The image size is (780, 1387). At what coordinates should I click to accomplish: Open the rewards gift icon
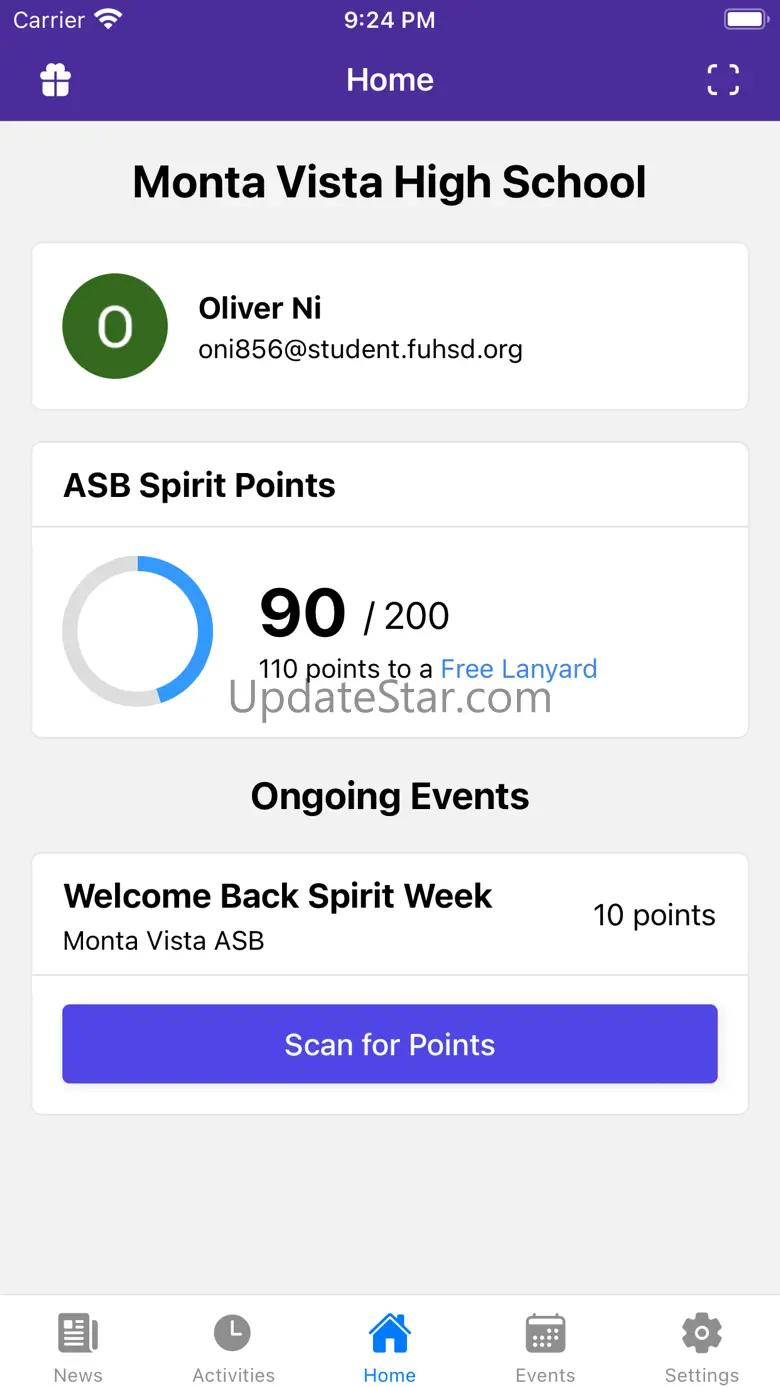coord(56,80)
